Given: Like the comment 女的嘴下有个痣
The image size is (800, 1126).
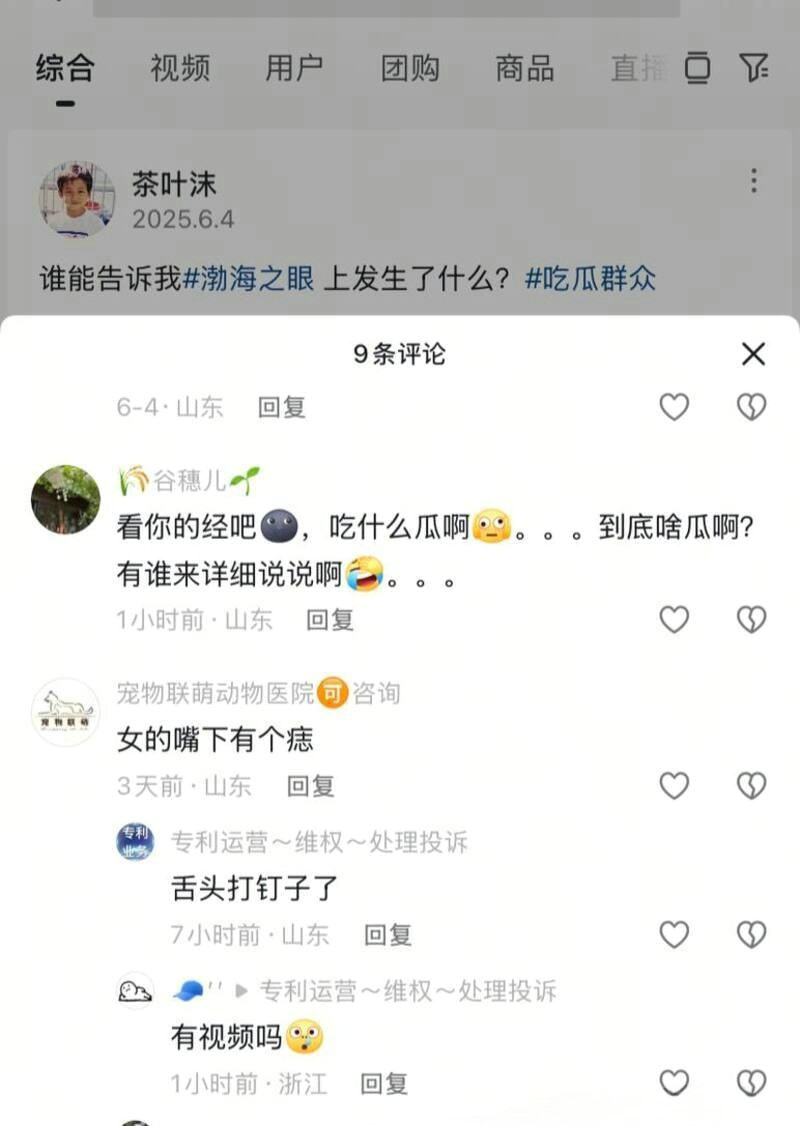Looking at the screenshot, I should pyautogui.click(x=674, y=786).
